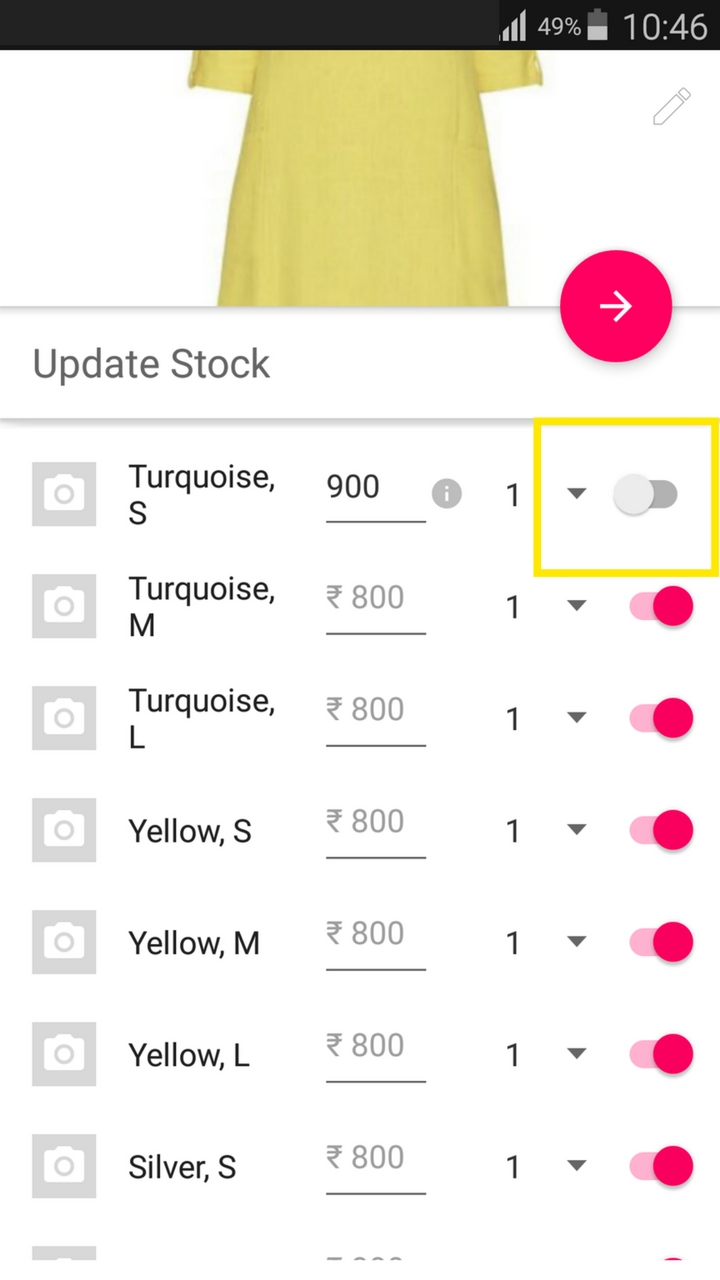Tap the pink arrow proceed button
The width and height of the screenshot is (720, 1280).
[615, 306]
